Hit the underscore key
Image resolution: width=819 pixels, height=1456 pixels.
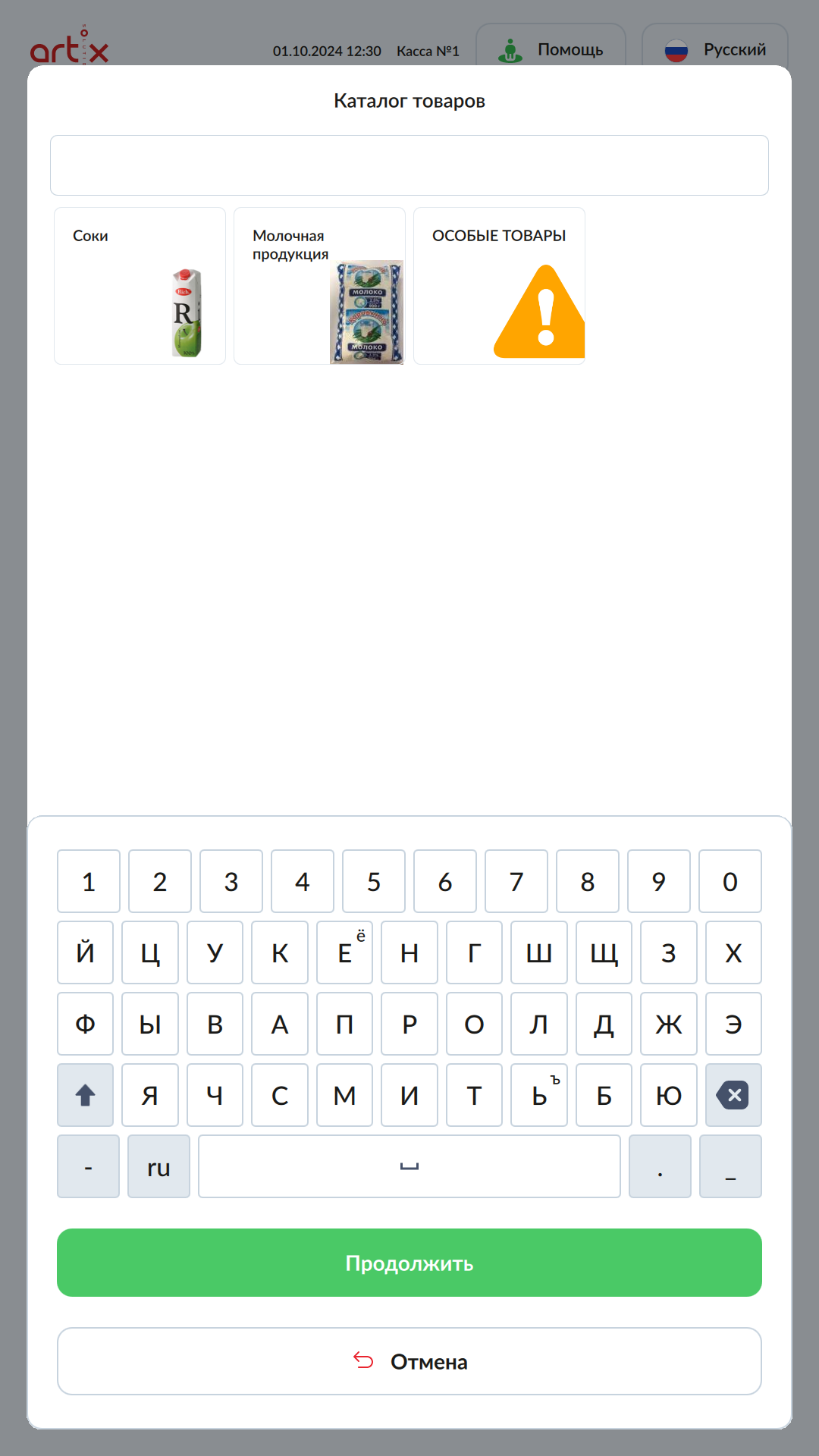[x=730, y=1166]
